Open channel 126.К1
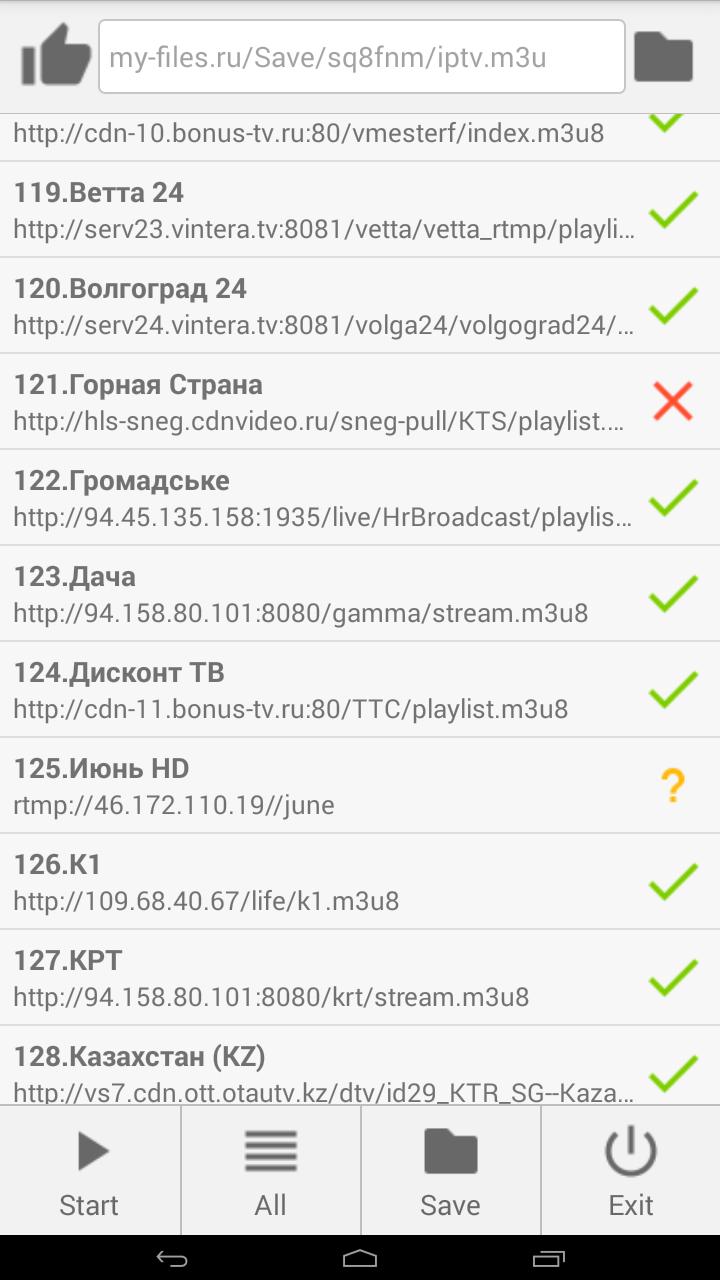The height and width of the screenshot is (1280, 720). click(324, 882)
